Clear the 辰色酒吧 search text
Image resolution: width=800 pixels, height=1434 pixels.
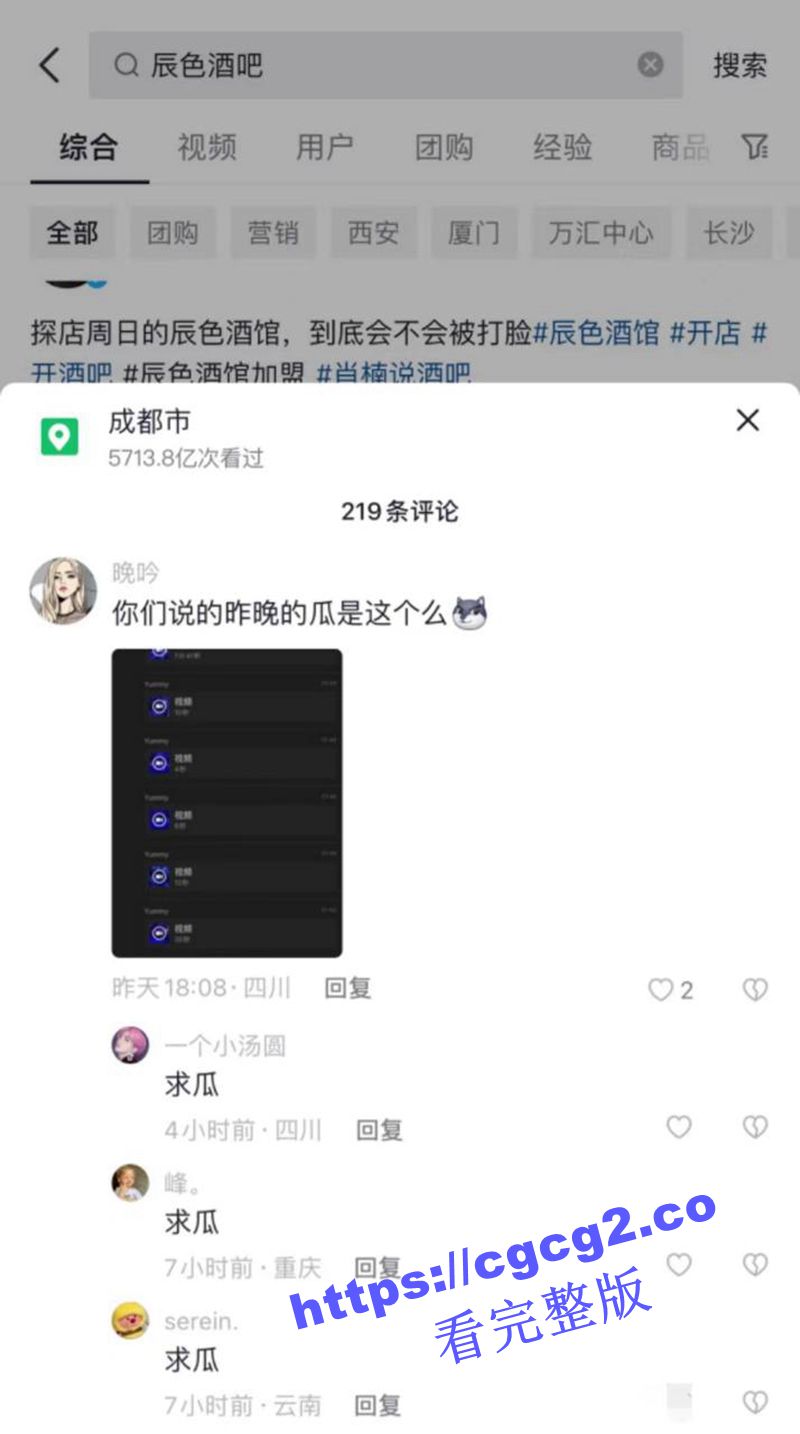coord(650,65)
